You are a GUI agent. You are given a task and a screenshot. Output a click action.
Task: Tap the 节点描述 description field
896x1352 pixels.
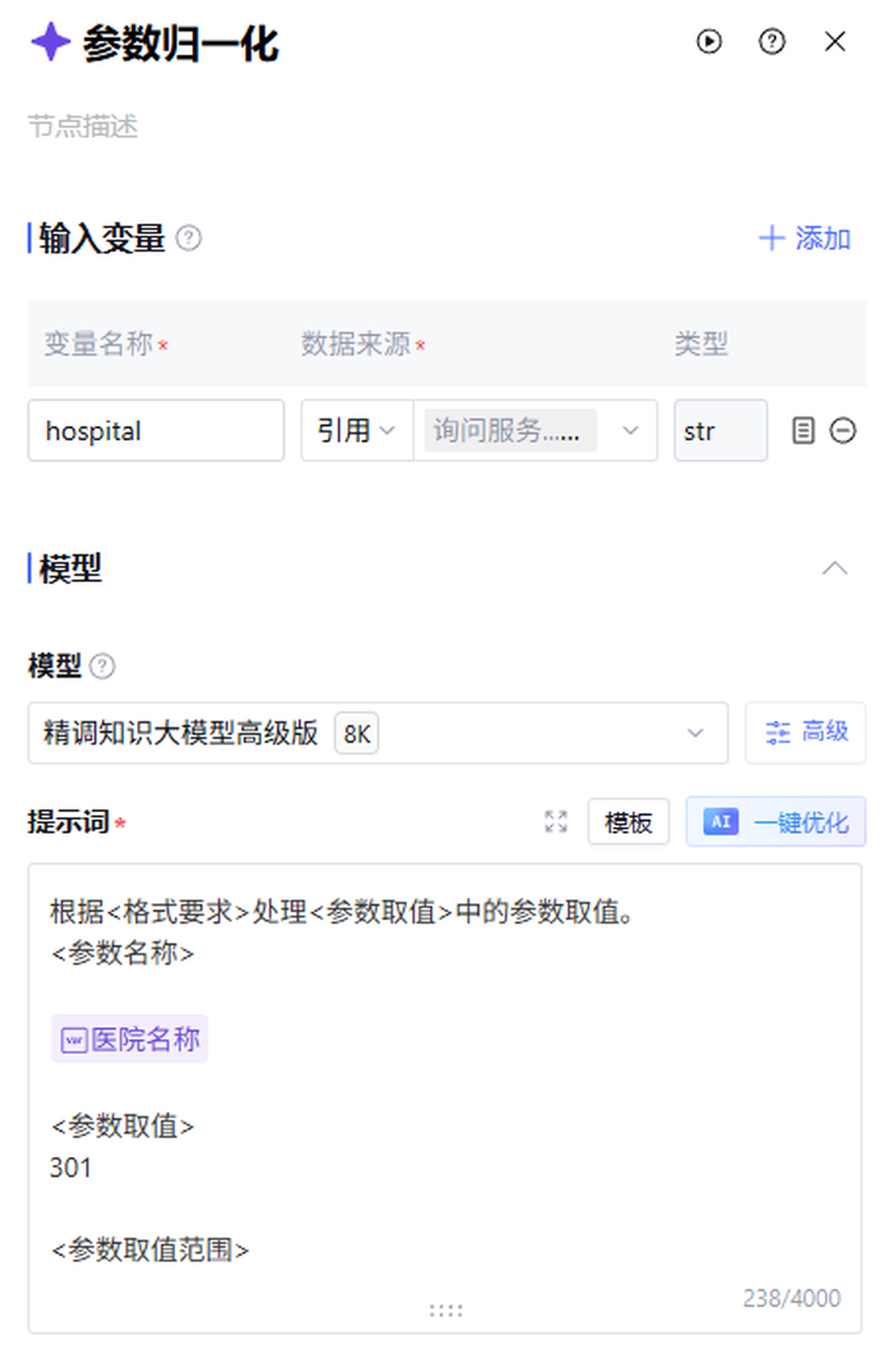[x=83, y=126]
